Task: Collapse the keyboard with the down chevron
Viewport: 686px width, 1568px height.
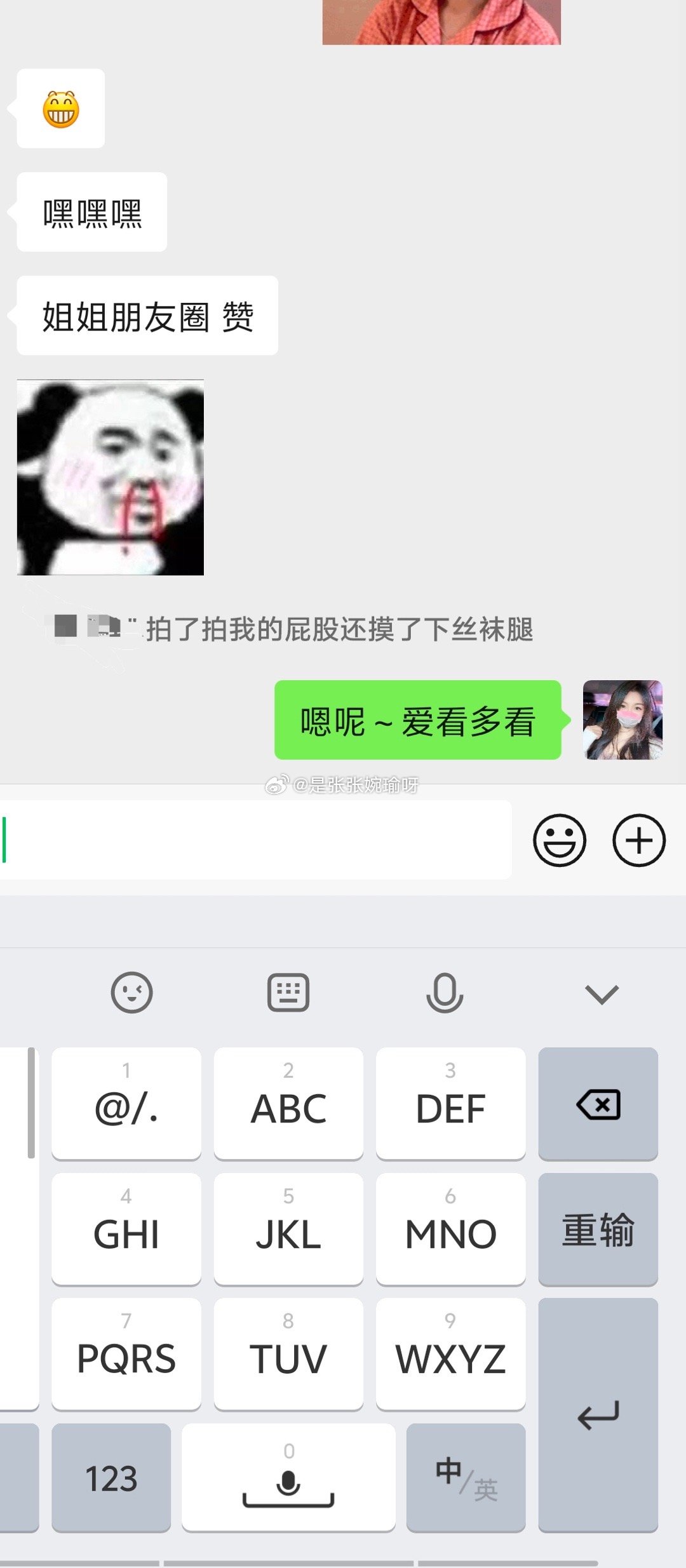Action: point(601,993)
